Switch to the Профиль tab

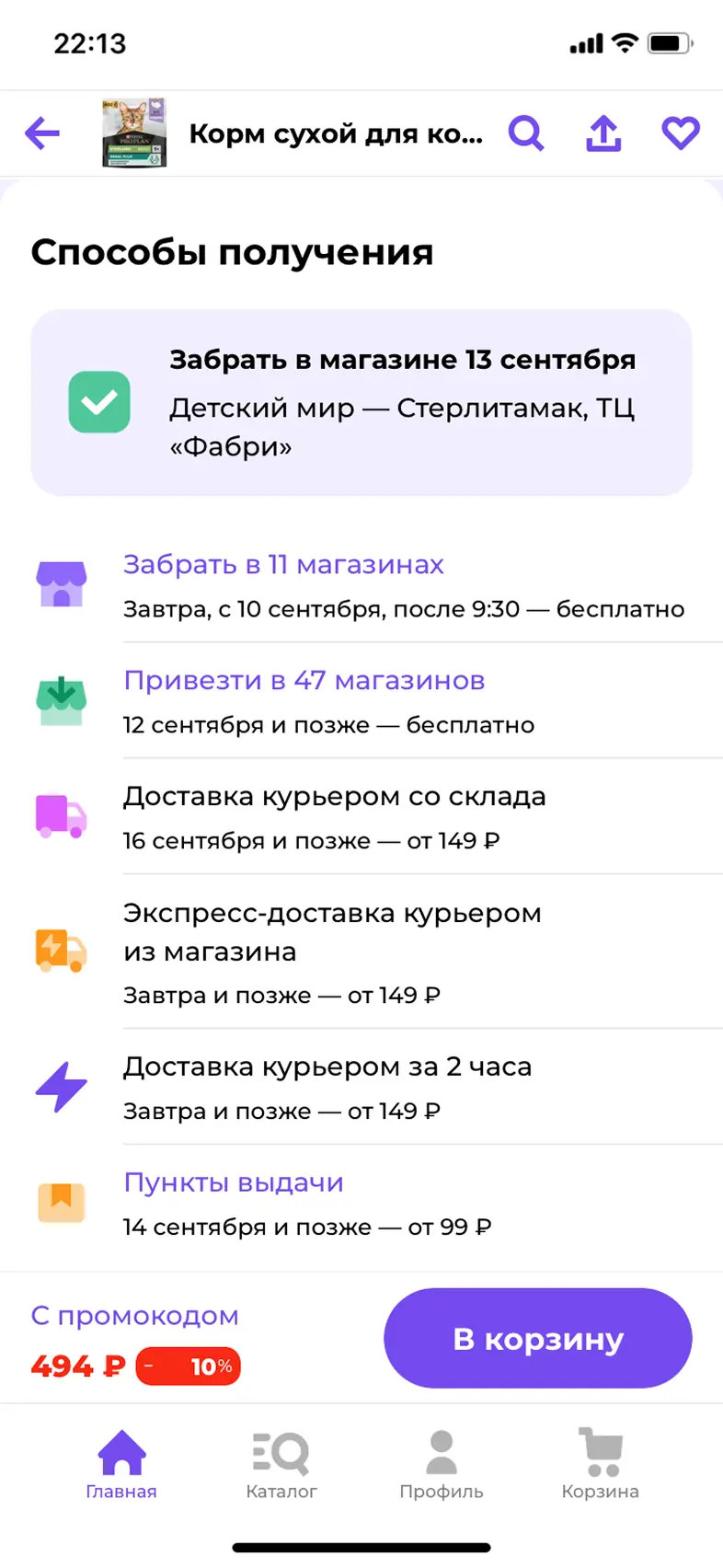point(442,1465)
